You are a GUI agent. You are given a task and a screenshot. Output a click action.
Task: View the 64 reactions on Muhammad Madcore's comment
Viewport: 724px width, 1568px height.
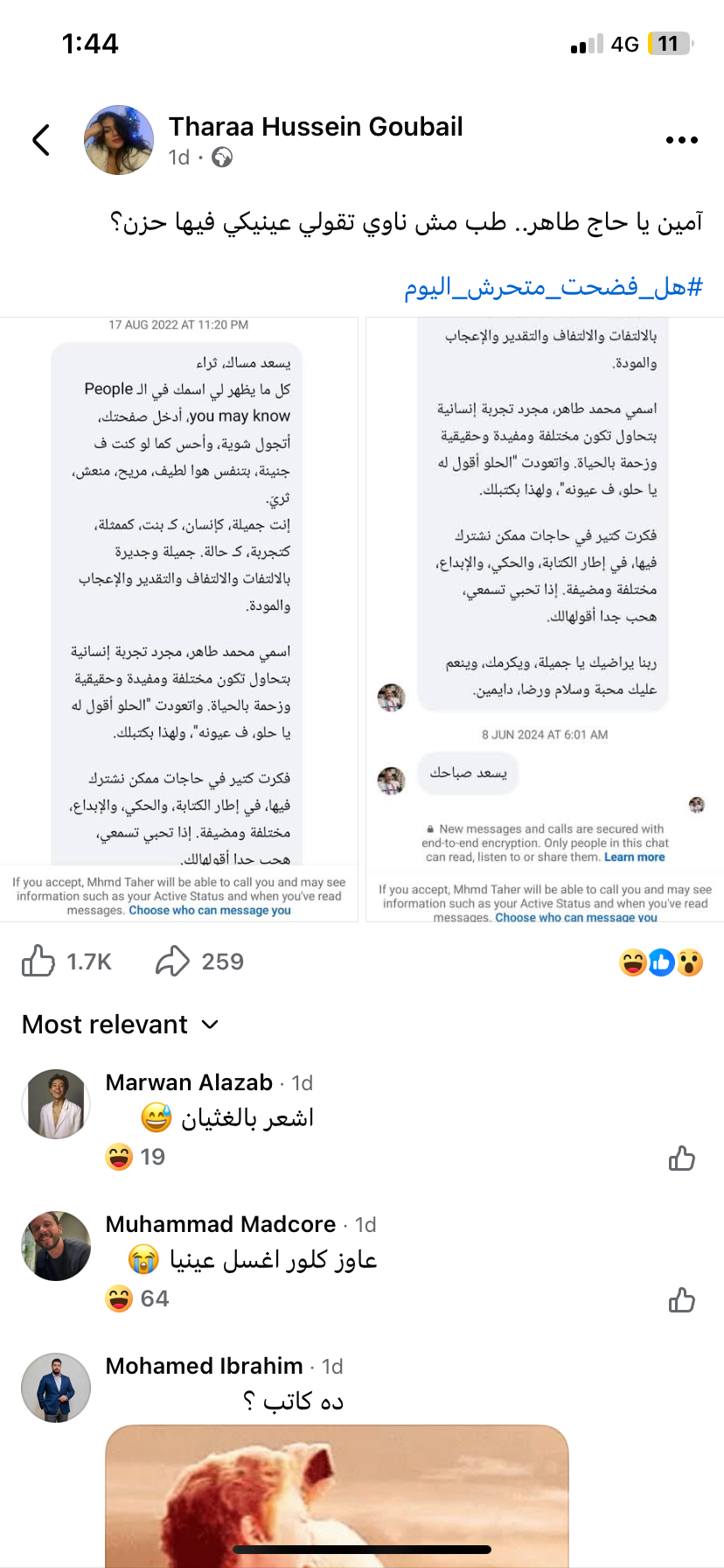pyautogui.click(x=137, y=1299)
